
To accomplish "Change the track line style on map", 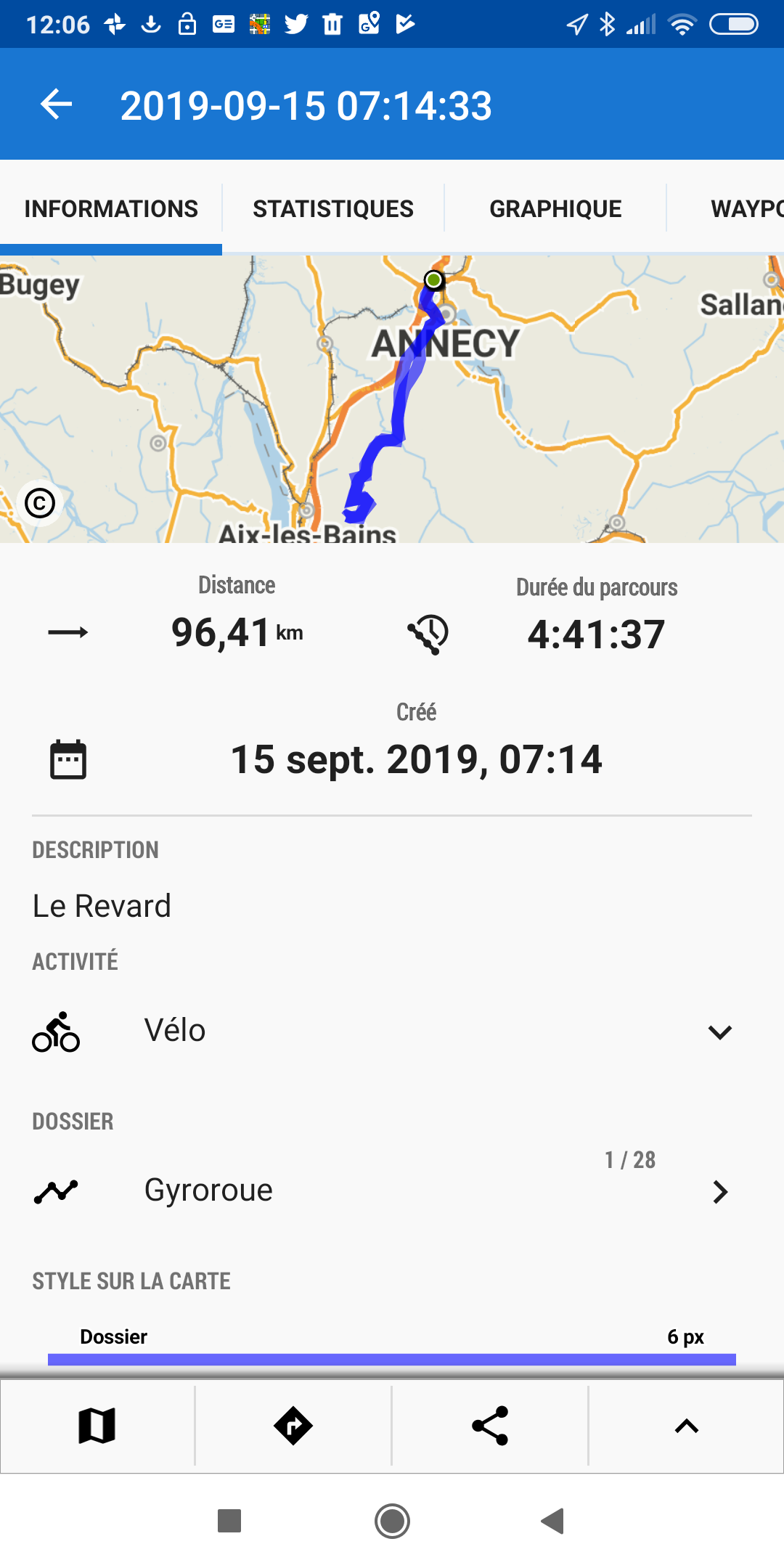I will tap(392, 1347).
